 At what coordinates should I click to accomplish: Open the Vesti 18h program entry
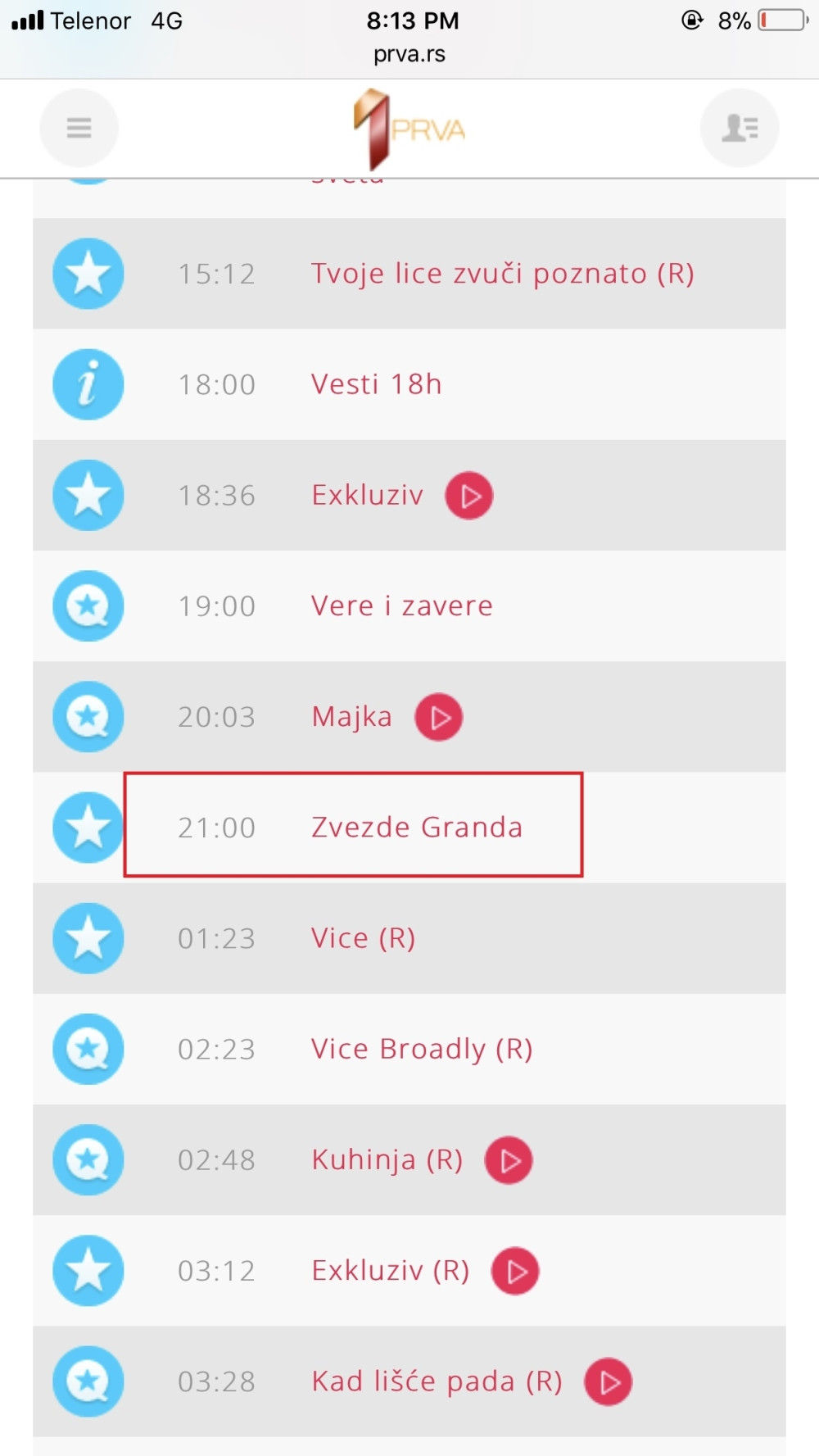[x=376, y=383]
